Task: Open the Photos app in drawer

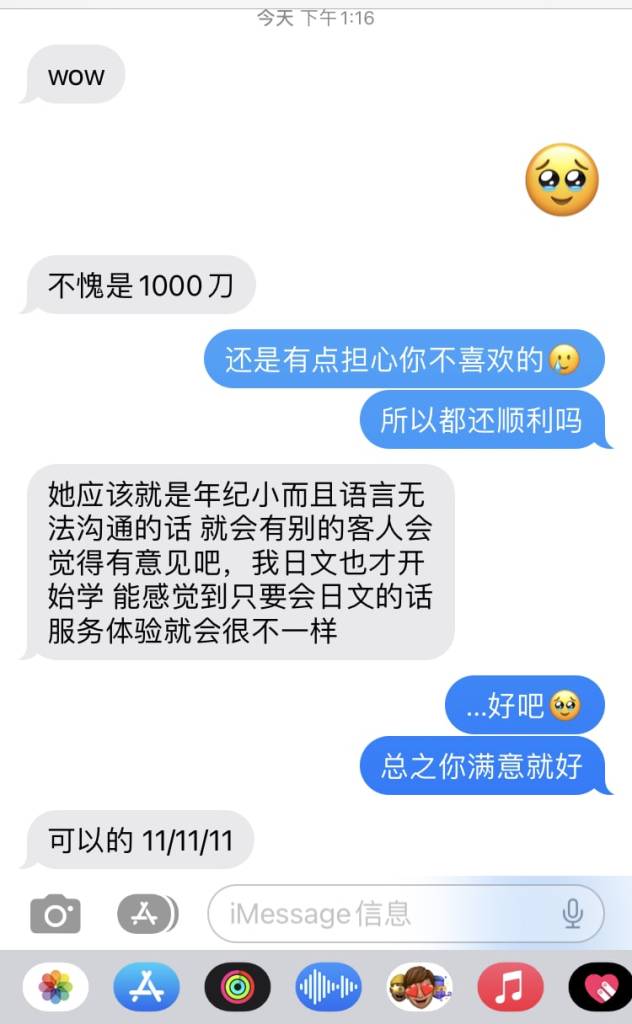Action: [55, 988]
